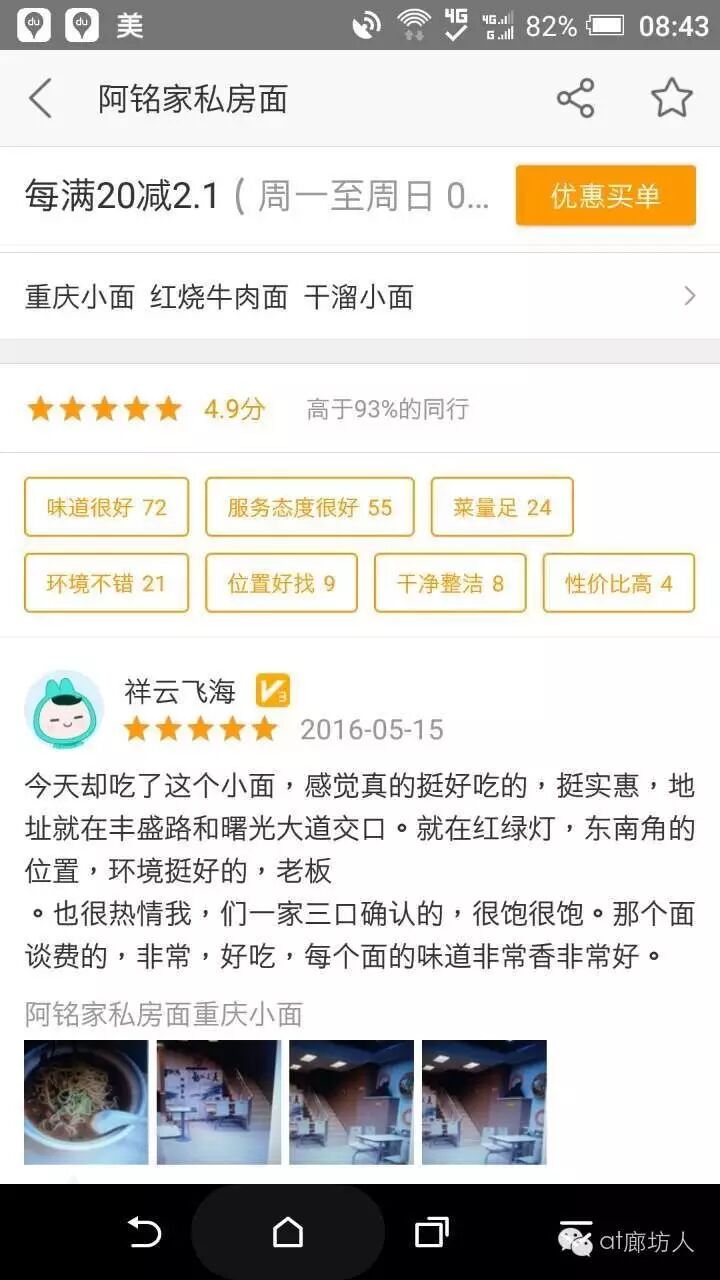Open third review photo of dining room
This screenshot has width=720, height=1280.
[351, 1102]
